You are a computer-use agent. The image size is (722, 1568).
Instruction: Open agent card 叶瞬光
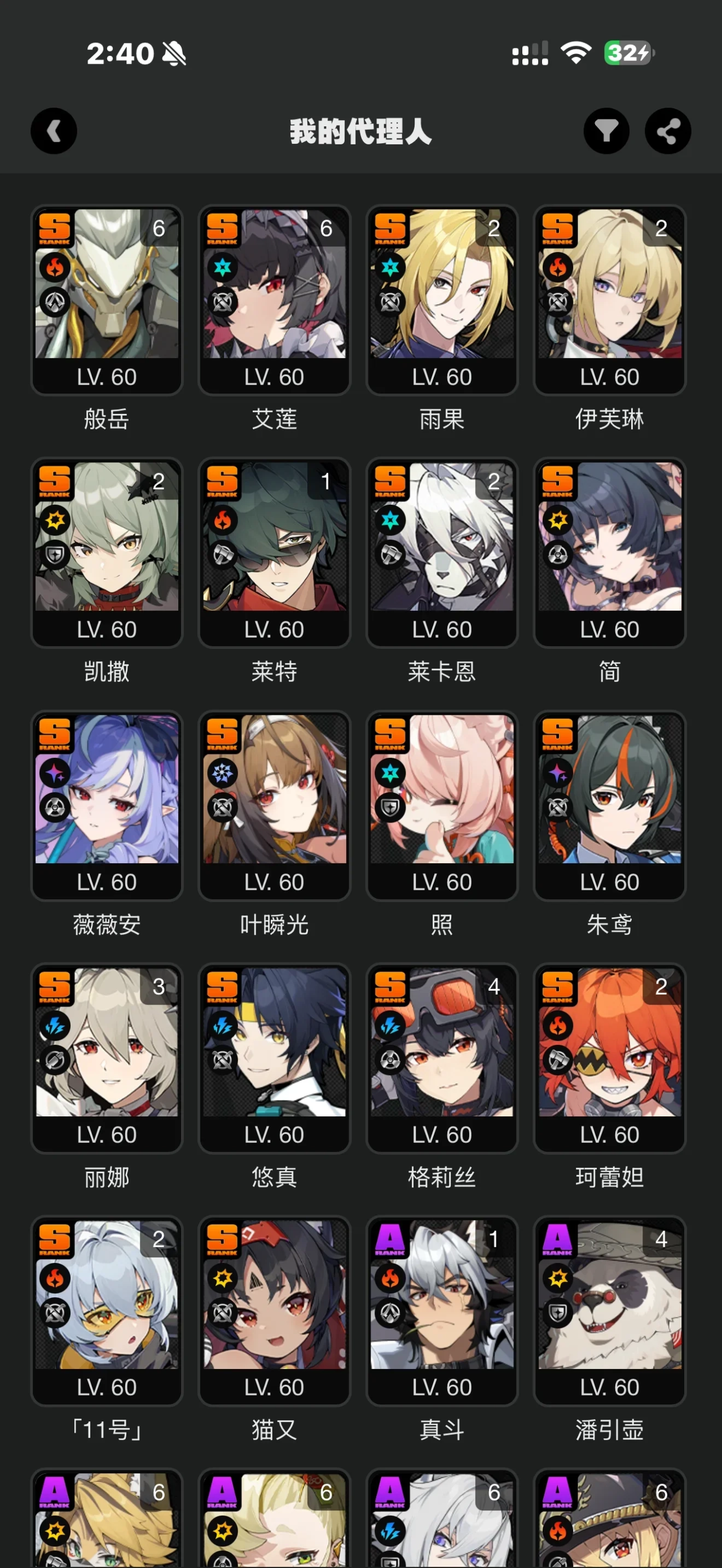274,805
